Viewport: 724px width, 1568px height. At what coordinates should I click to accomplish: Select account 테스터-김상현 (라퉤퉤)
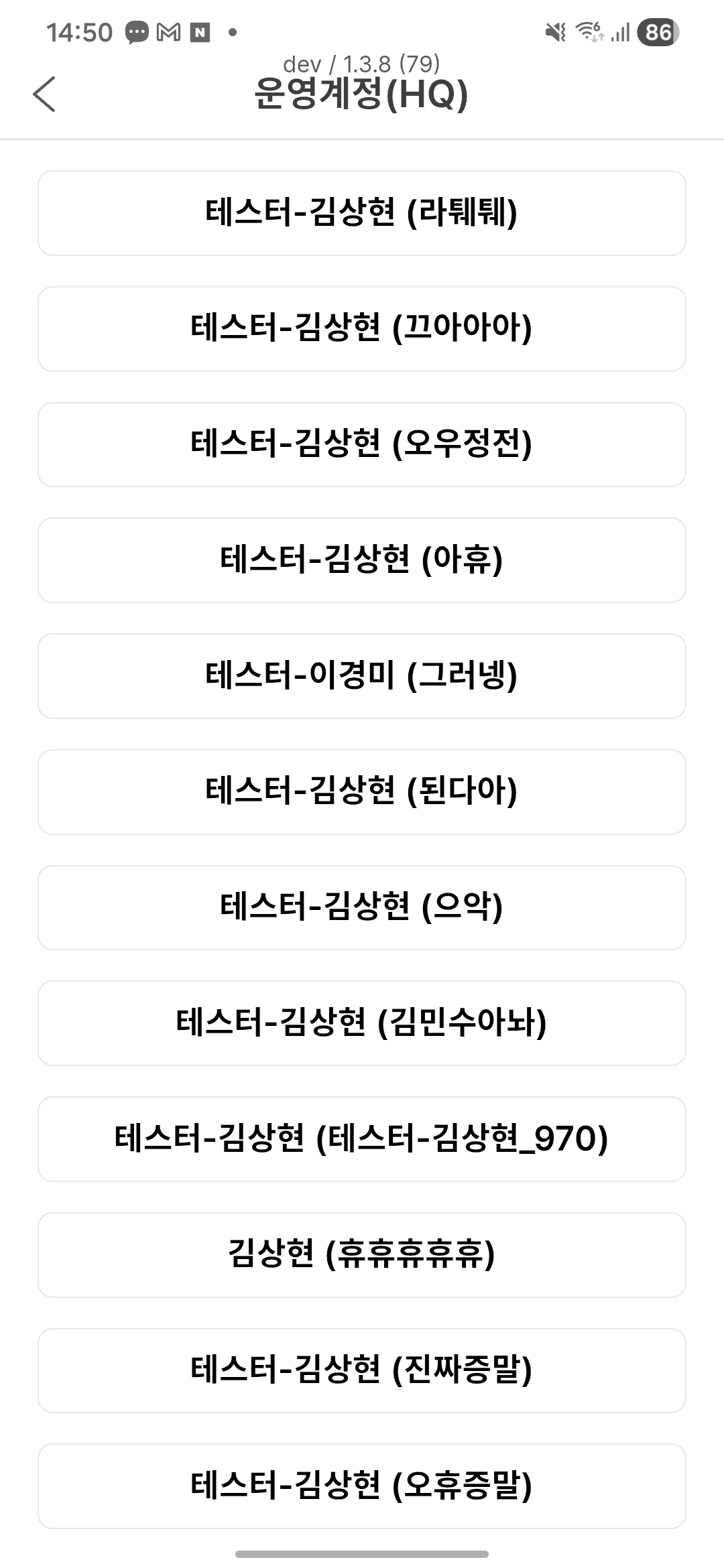coord(362,213)
